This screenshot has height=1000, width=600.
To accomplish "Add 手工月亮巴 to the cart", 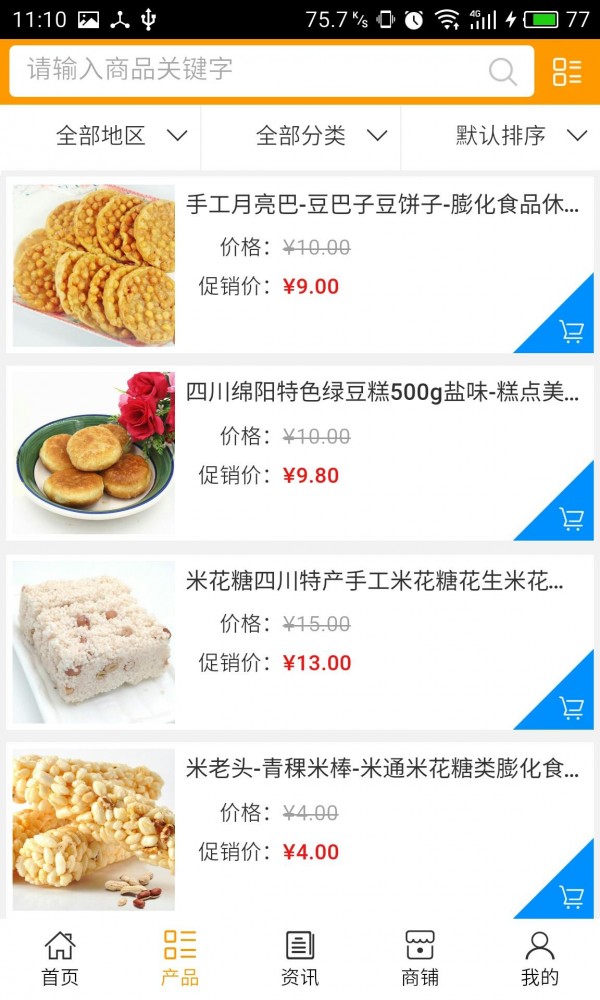I will click(571, 331).
